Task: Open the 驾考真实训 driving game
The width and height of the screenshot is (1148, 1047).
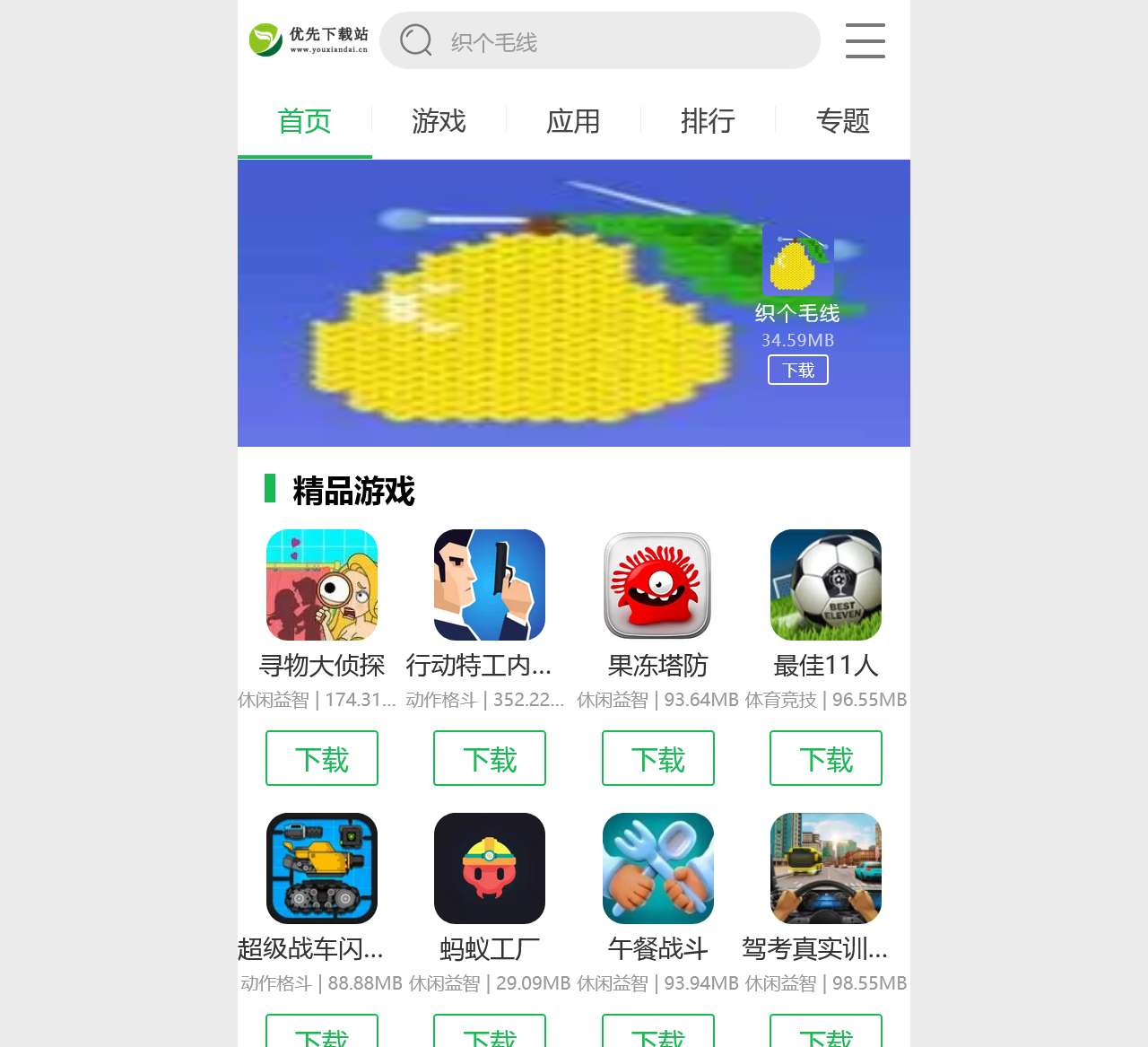Action: click(x=826, y=868)
